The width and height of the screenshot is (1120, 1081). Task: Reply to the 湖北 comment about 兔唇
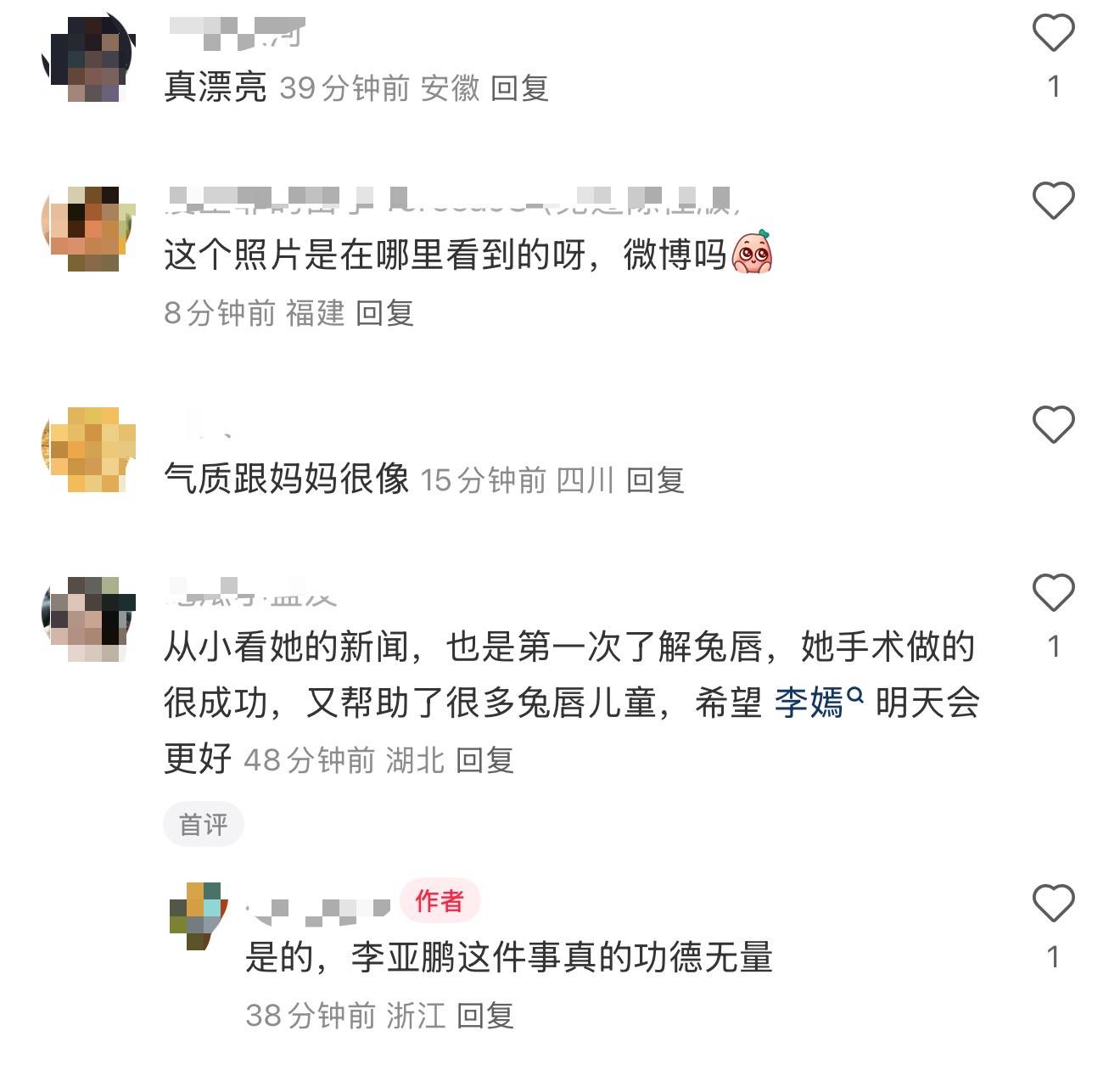click(x=484, y=760)
